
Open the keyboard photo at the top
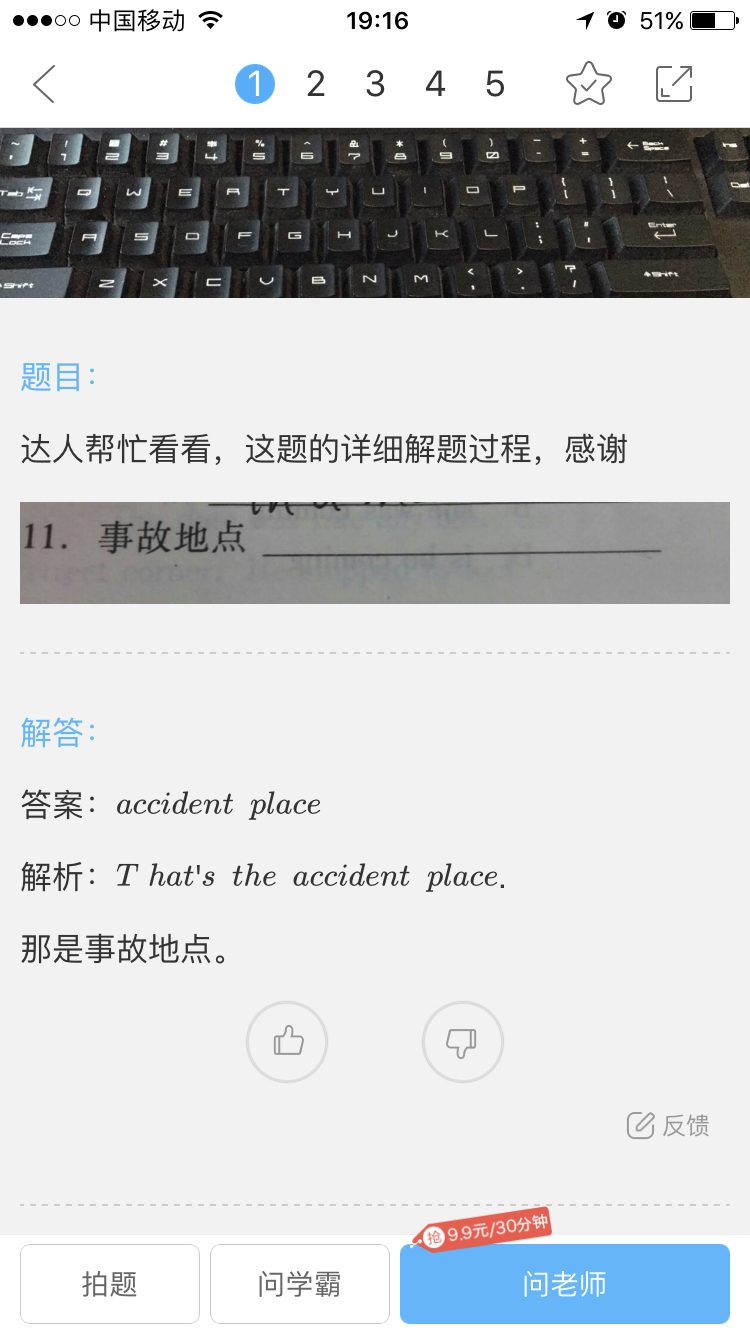tap(375, 213)
